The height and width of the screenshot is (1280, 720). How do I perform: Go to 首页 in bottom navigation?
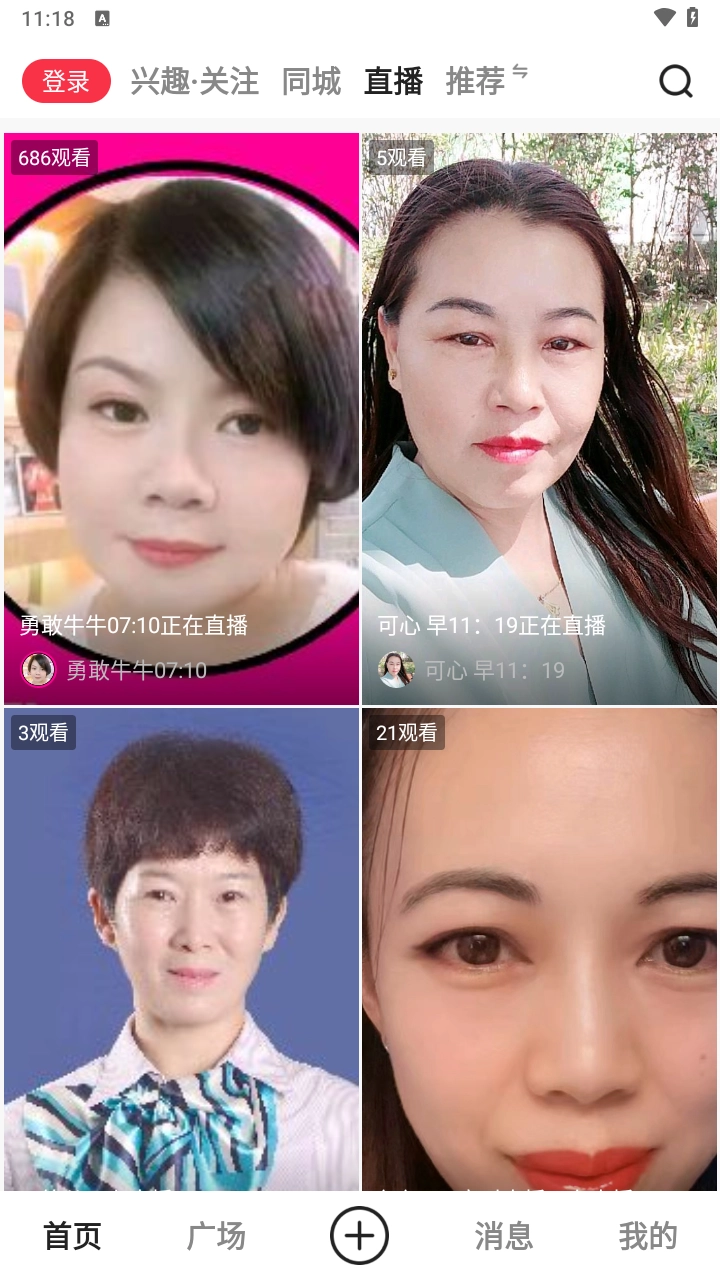(x=70, y=1235)
